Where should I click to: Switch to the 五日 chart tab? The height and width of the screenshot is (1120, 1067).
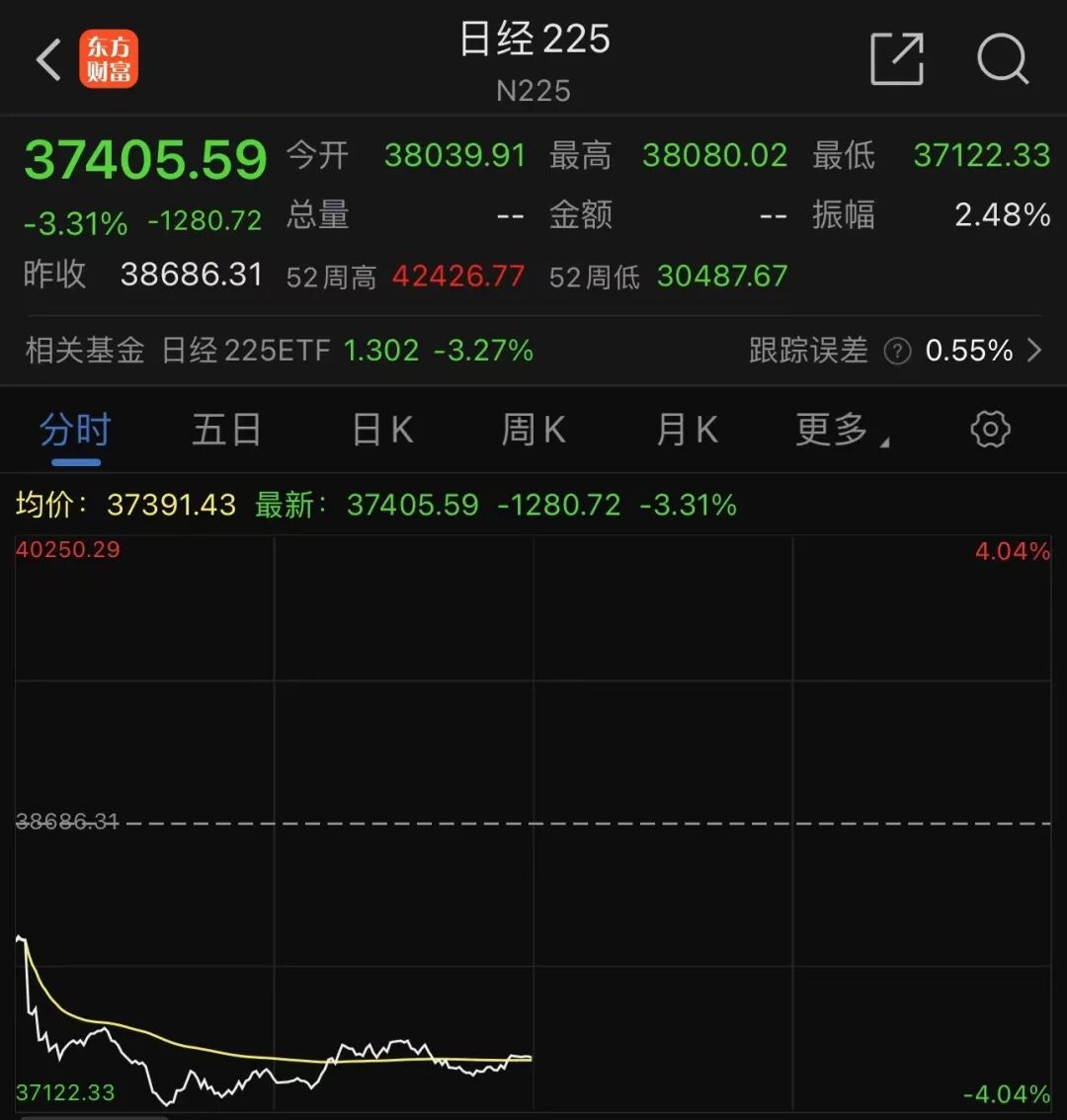pyautogui.click(x=226, y=430)
